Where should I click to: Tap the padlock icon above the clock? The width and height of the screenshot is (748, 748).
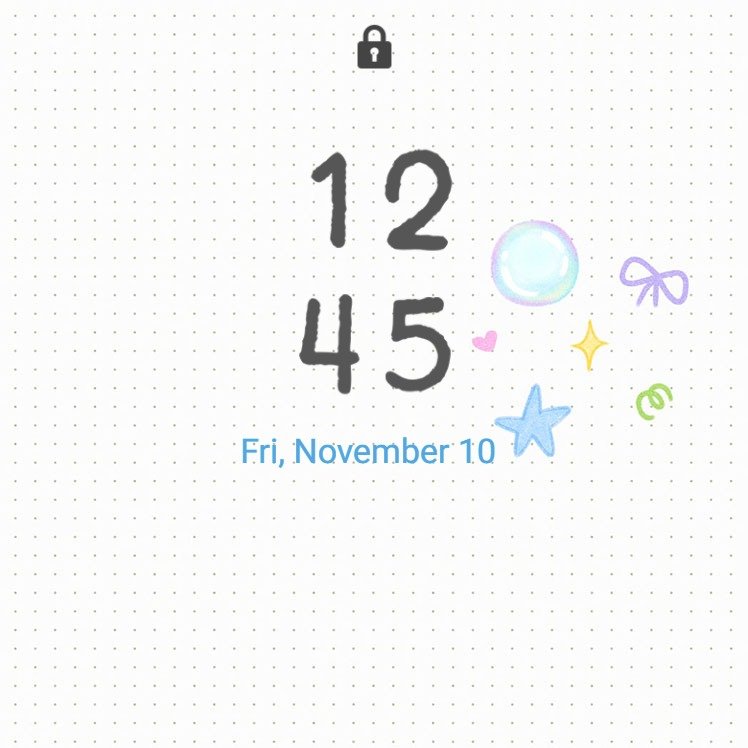tap(374, 49)
